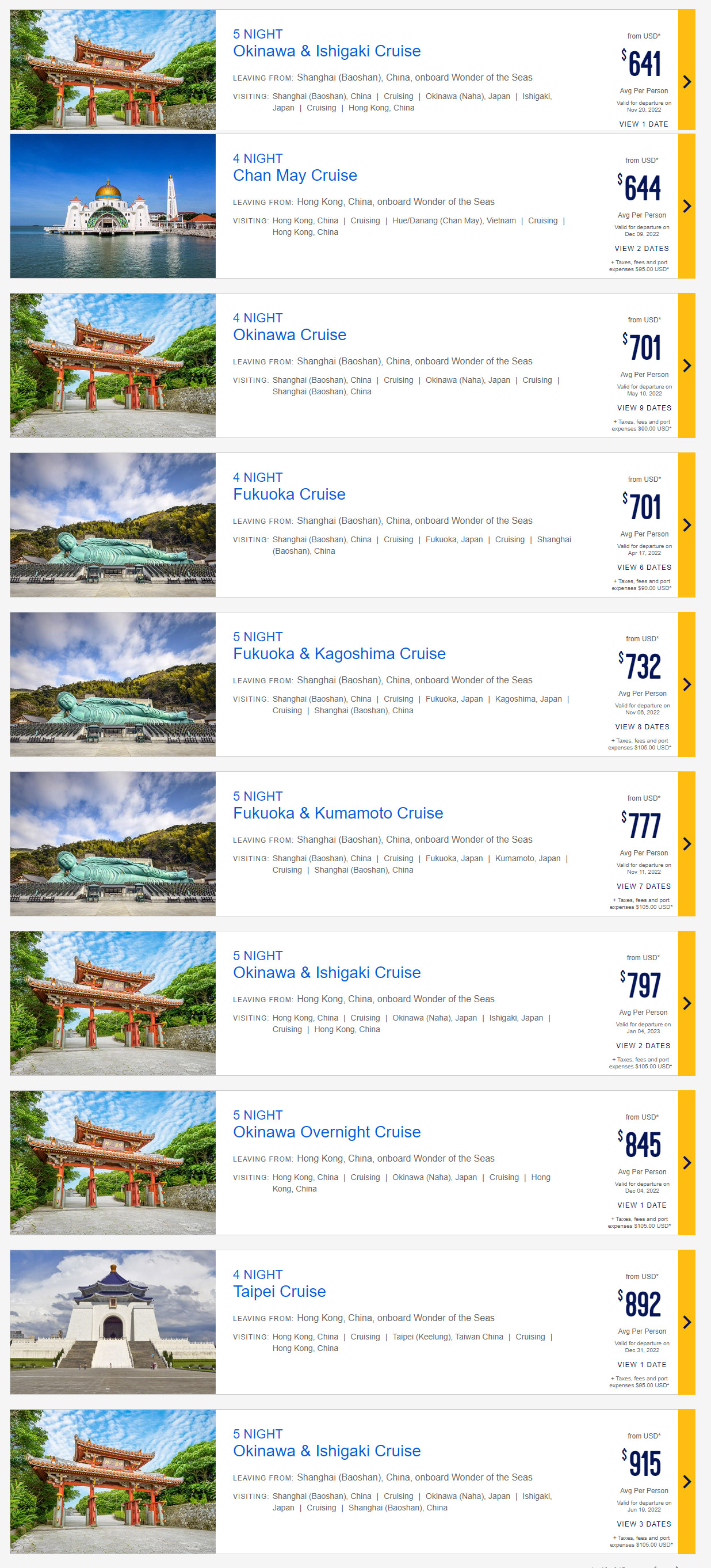Open the Okinawa Overnight Cruise title

click(x=327, y=1132)
